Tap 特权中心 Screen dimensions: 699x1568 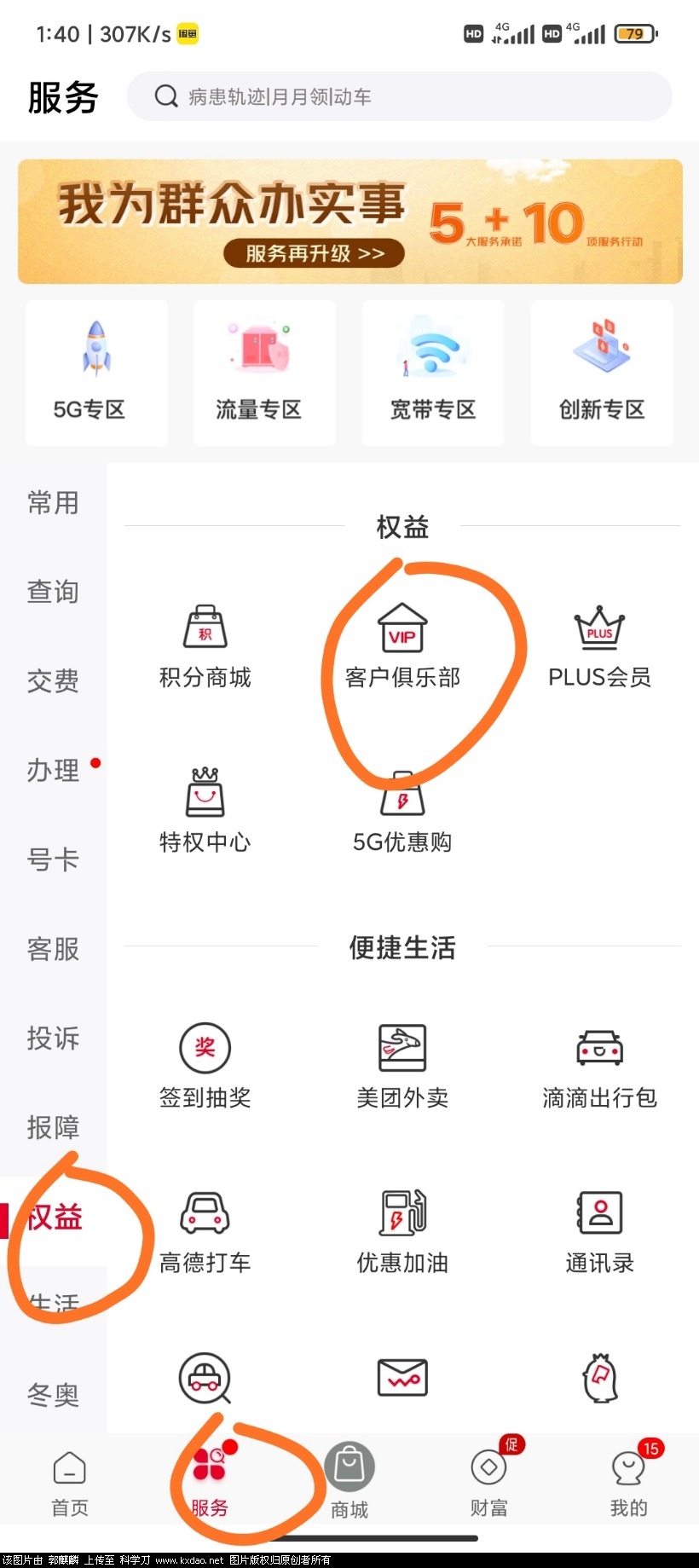(205, 810)
